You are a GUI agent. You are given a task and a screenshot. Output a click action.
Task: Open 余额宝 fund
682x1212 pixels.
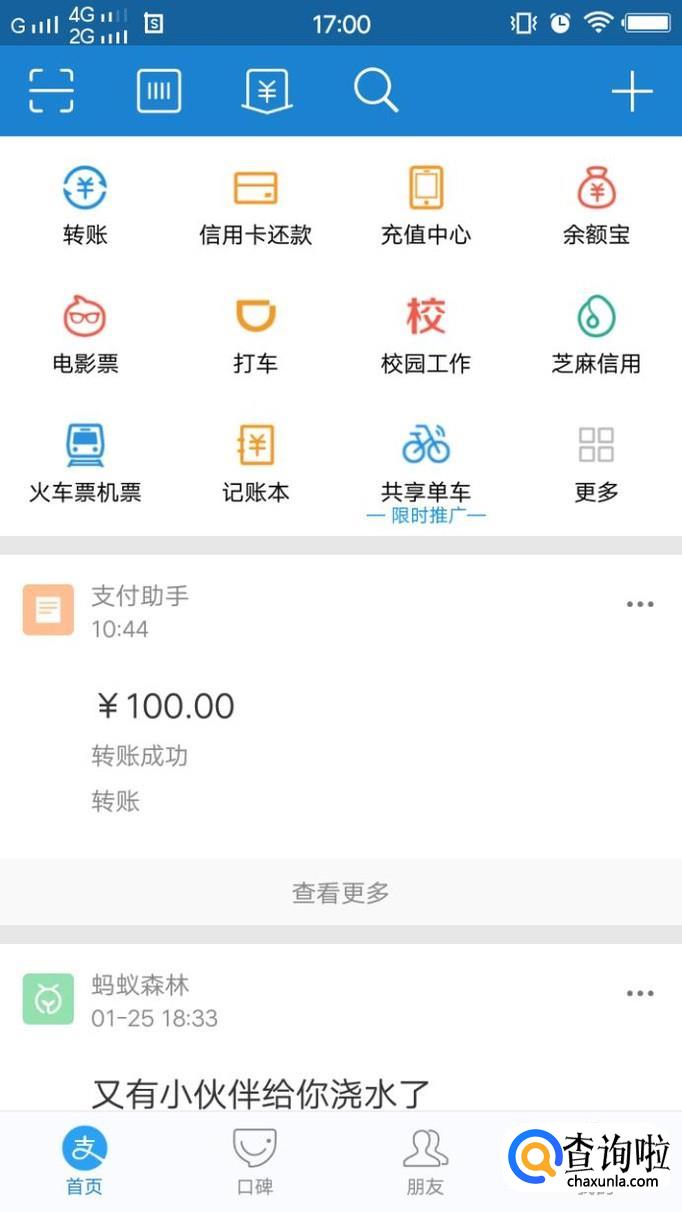tap(596, 205)
